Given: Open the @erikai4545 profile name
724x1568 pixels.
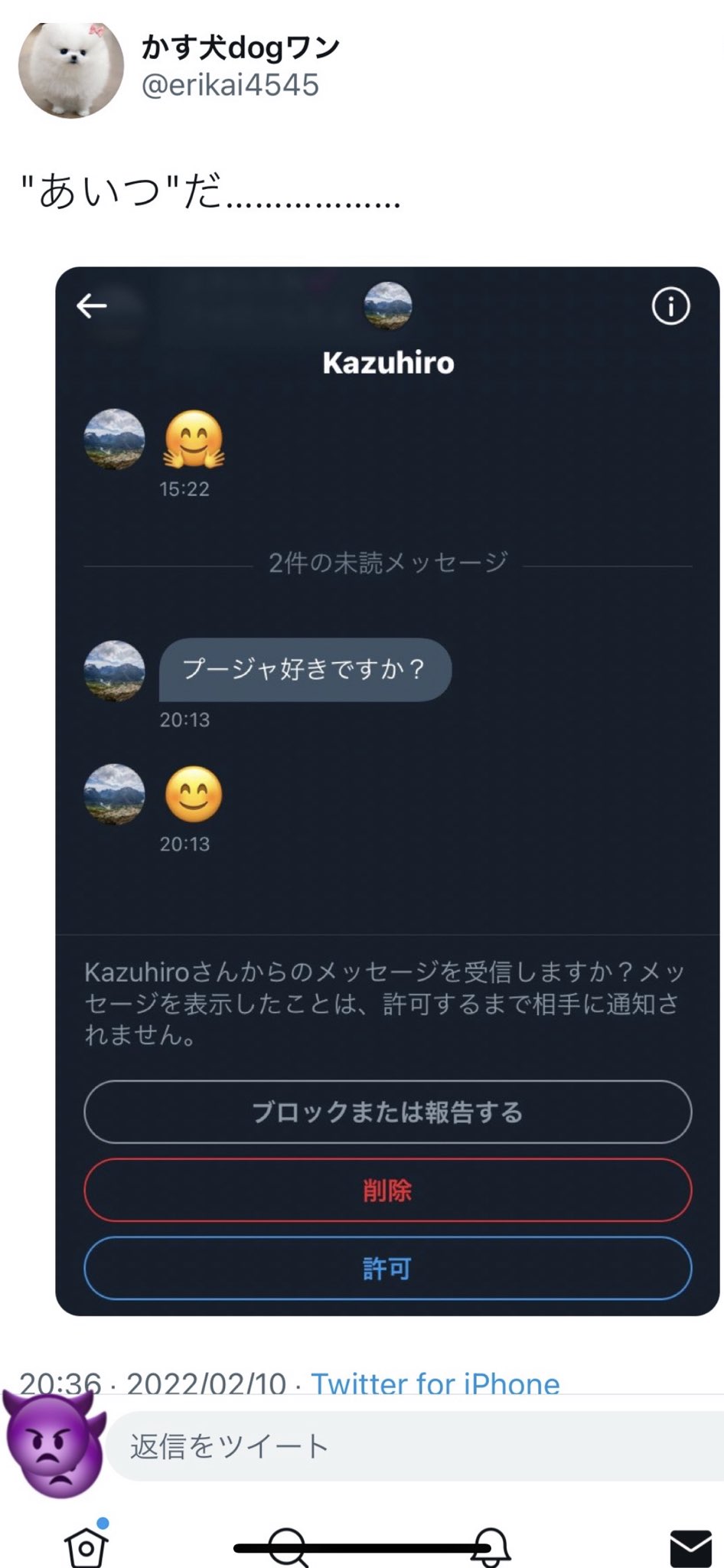Looking at the screenshot, I should [230, 85].
